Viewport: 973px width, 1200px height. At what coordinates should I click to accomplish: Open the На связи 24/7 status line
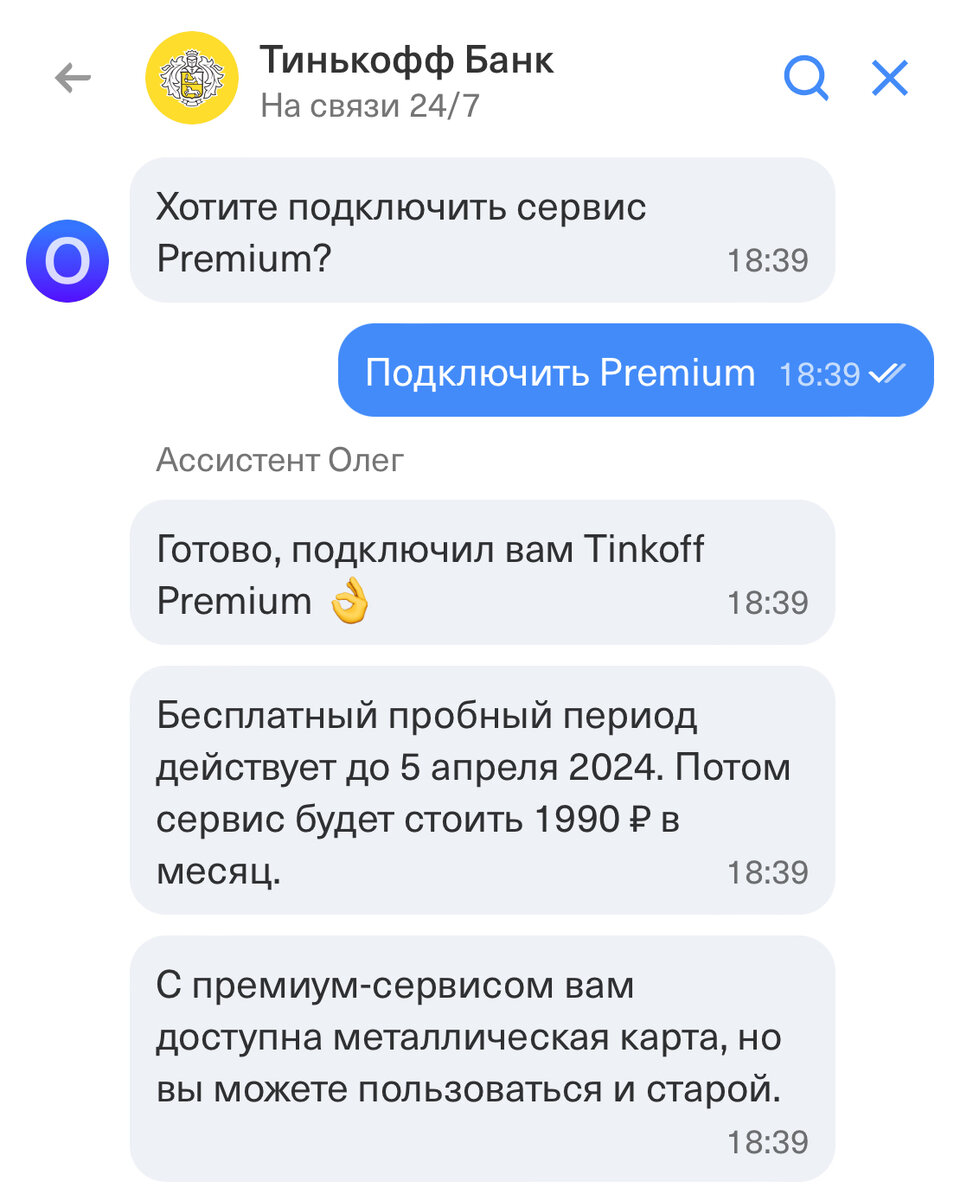(x=367, y=101)
